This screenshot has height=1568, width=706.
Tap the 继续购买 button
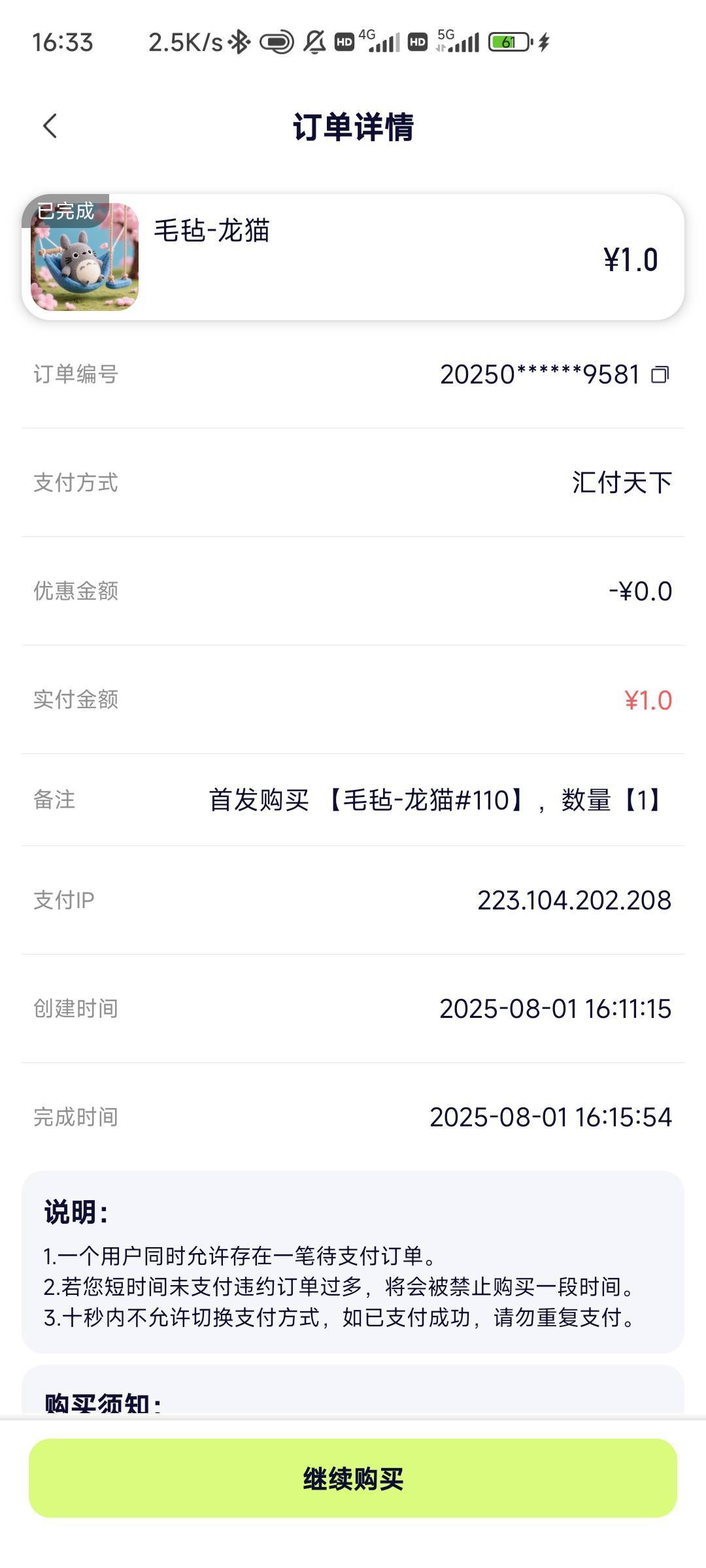353,1479
